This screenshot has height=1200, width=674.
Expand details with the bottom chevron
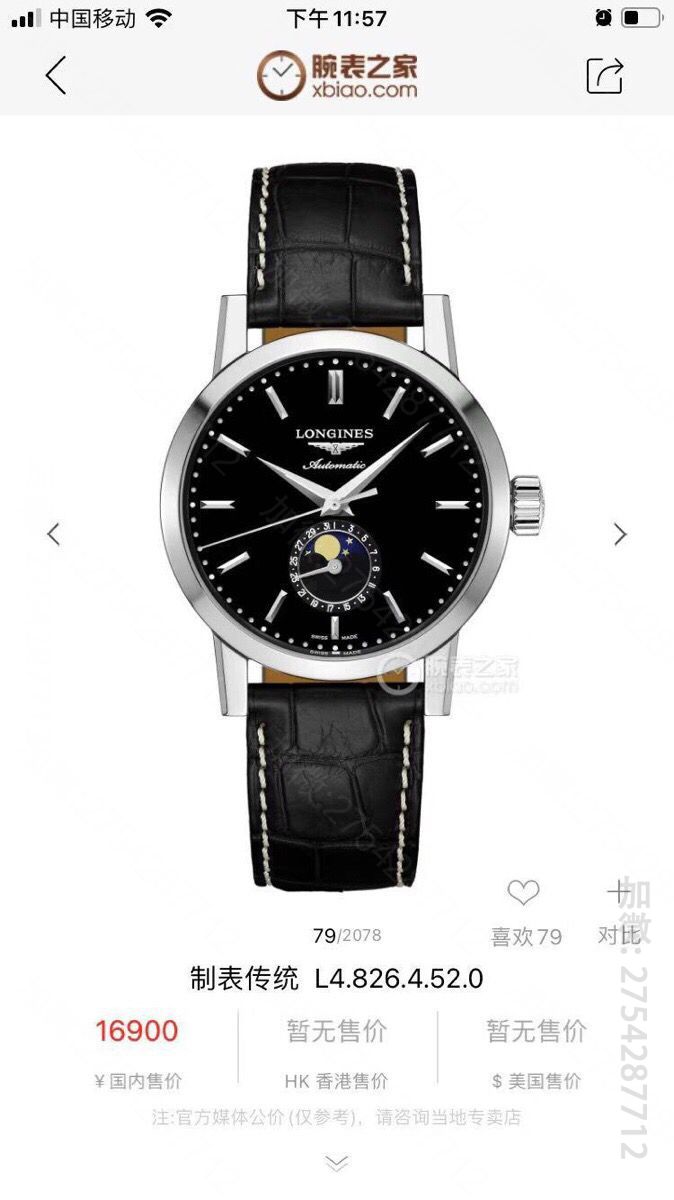point(337,1163)
